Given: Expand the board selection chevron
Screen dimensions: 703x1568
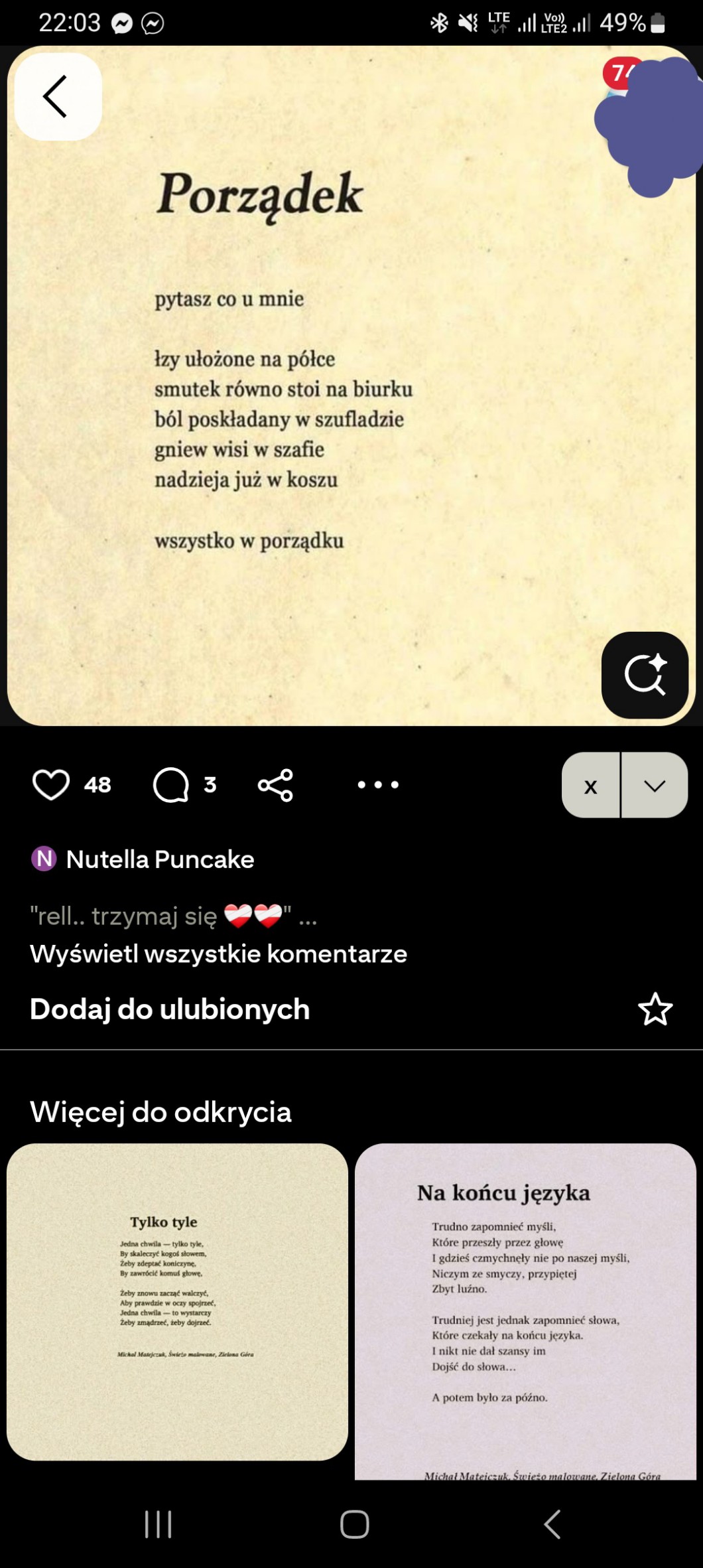Looking at the screenshot, I should click(x=655, y=786).
